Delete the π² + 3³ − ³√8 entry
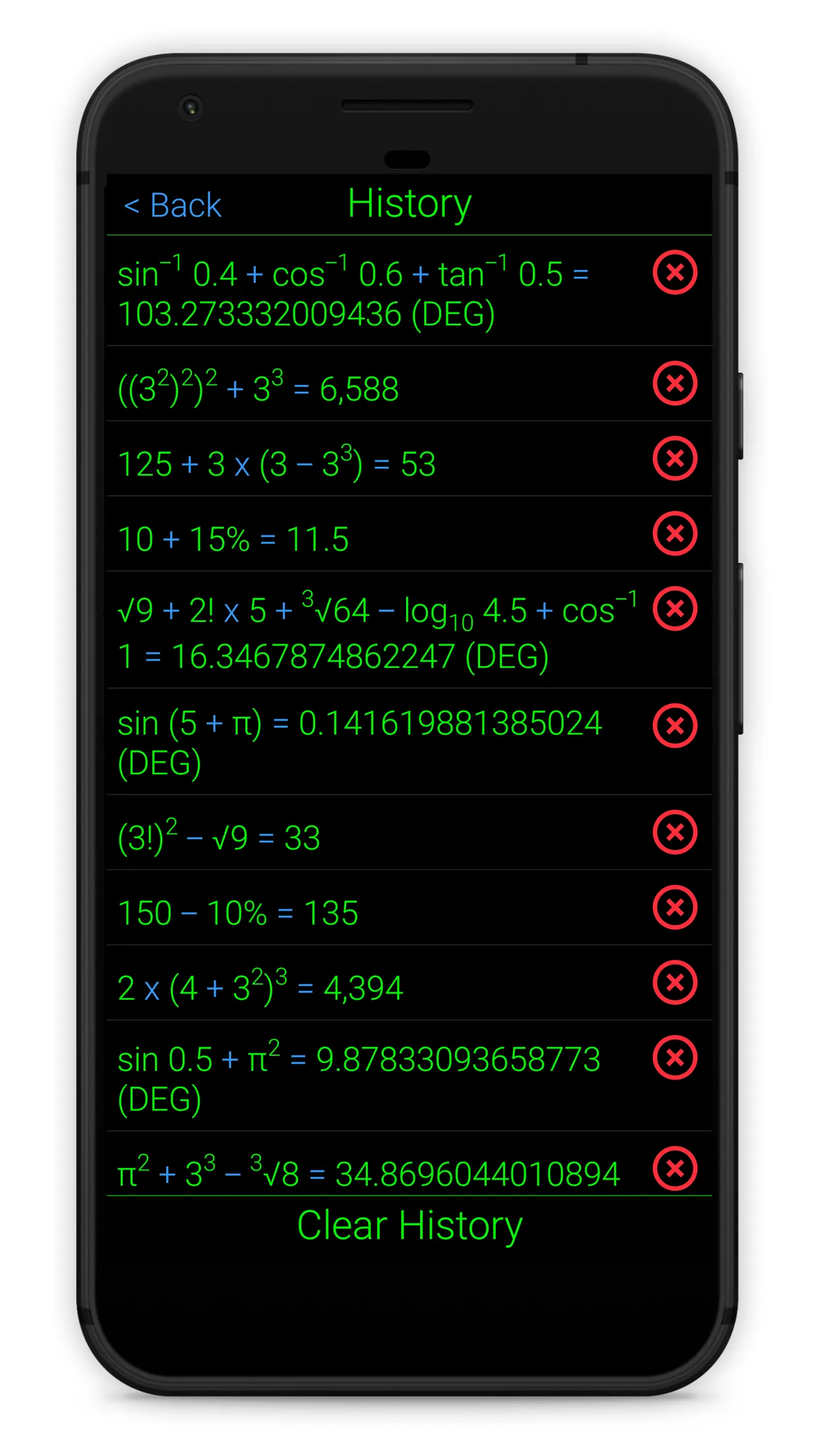The image size is (819, 1456). (x=675, y=1169)
